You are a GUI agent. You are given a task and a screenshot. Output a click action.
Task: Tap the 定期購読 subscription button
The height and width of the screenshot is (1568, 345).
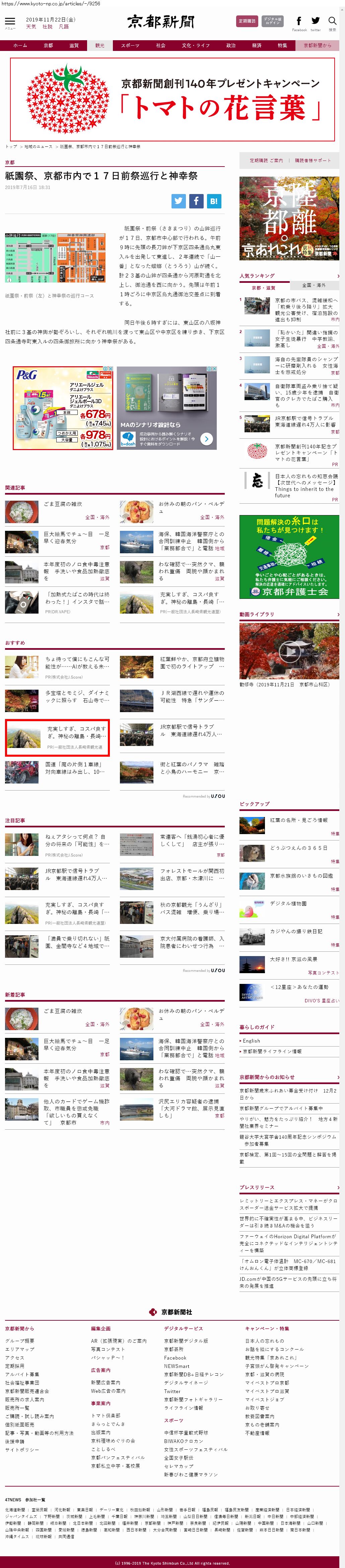pyautogui.click(x=247, y=21)
